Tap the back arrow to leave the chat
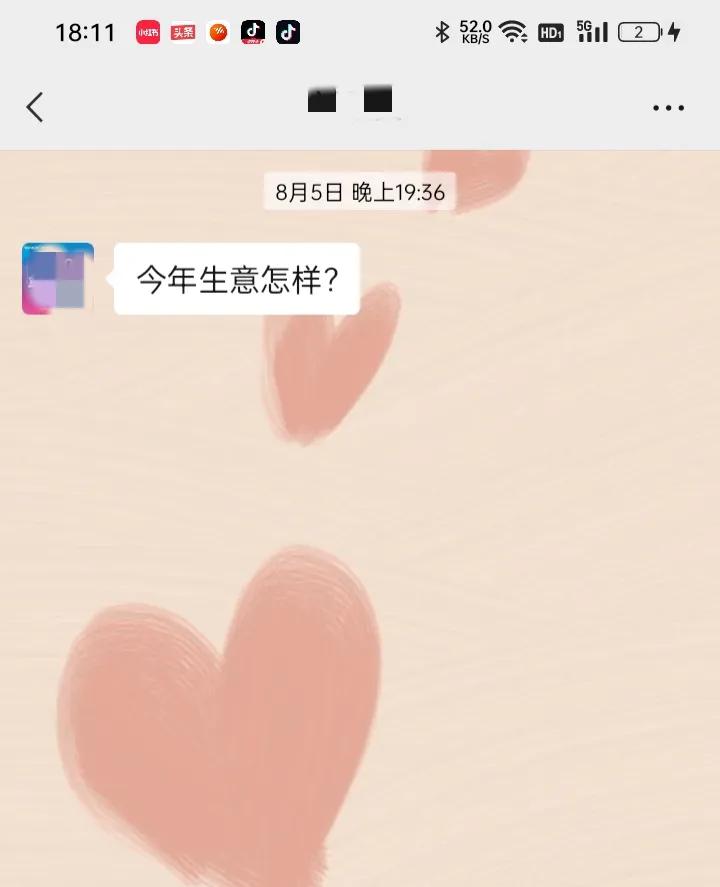Image resolution: width=720 pixels, height=887 pixels. 35,106
